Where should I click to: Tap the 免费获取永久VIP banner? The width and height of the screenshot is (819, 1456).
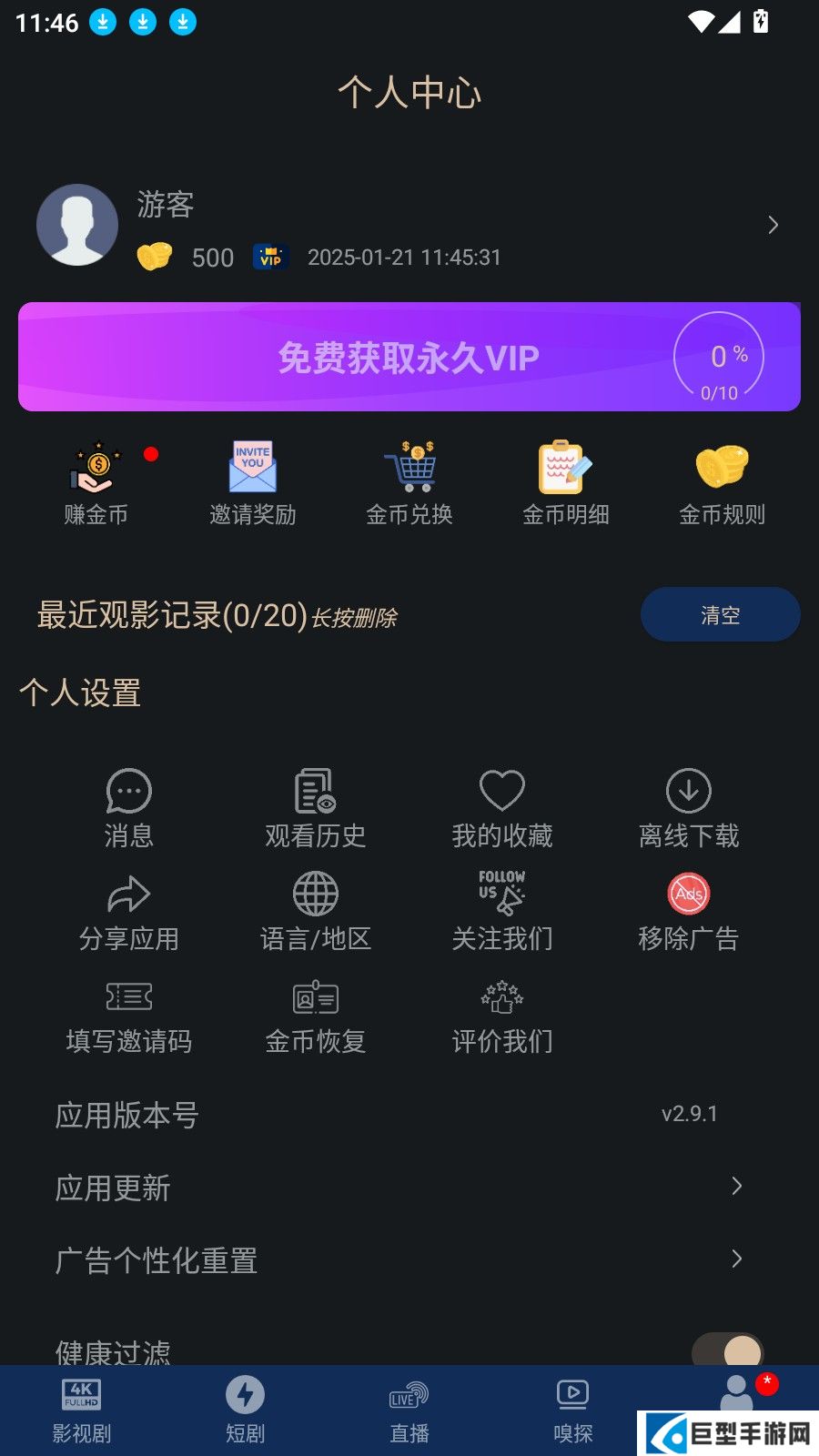tap(409, 358)
